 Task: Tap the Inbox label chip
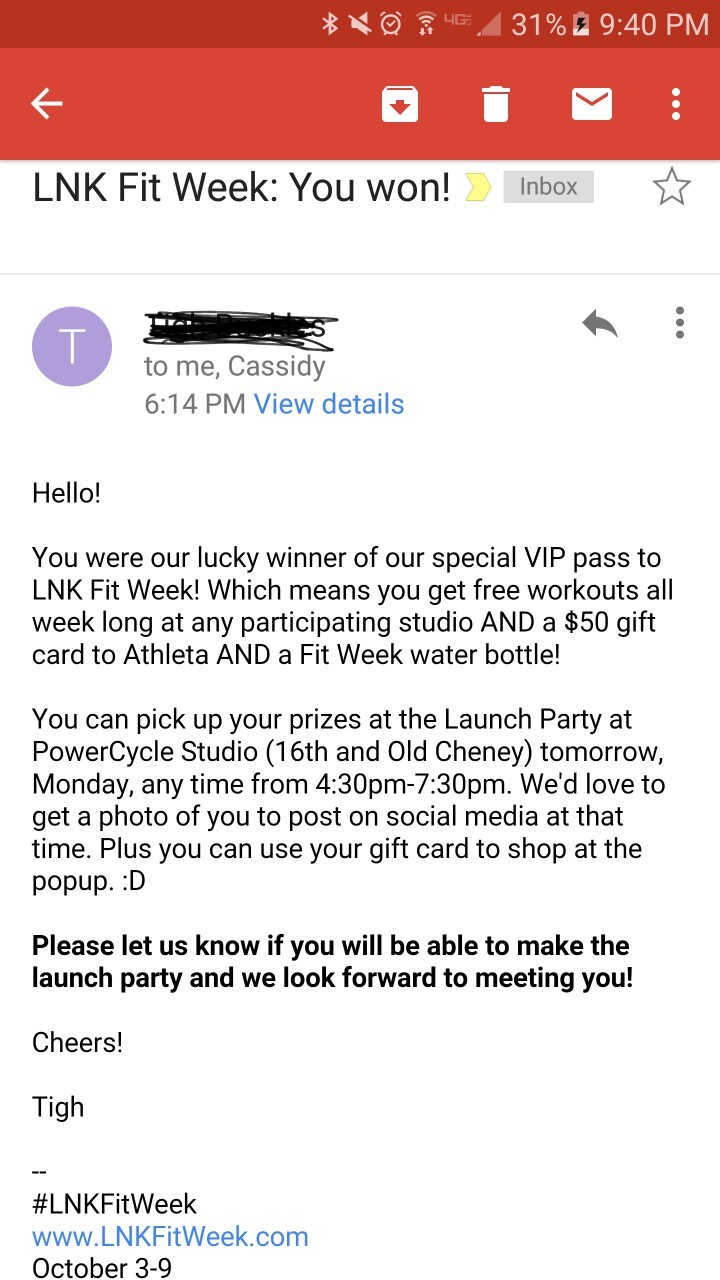pyautogui.click(x=548, y=187)
